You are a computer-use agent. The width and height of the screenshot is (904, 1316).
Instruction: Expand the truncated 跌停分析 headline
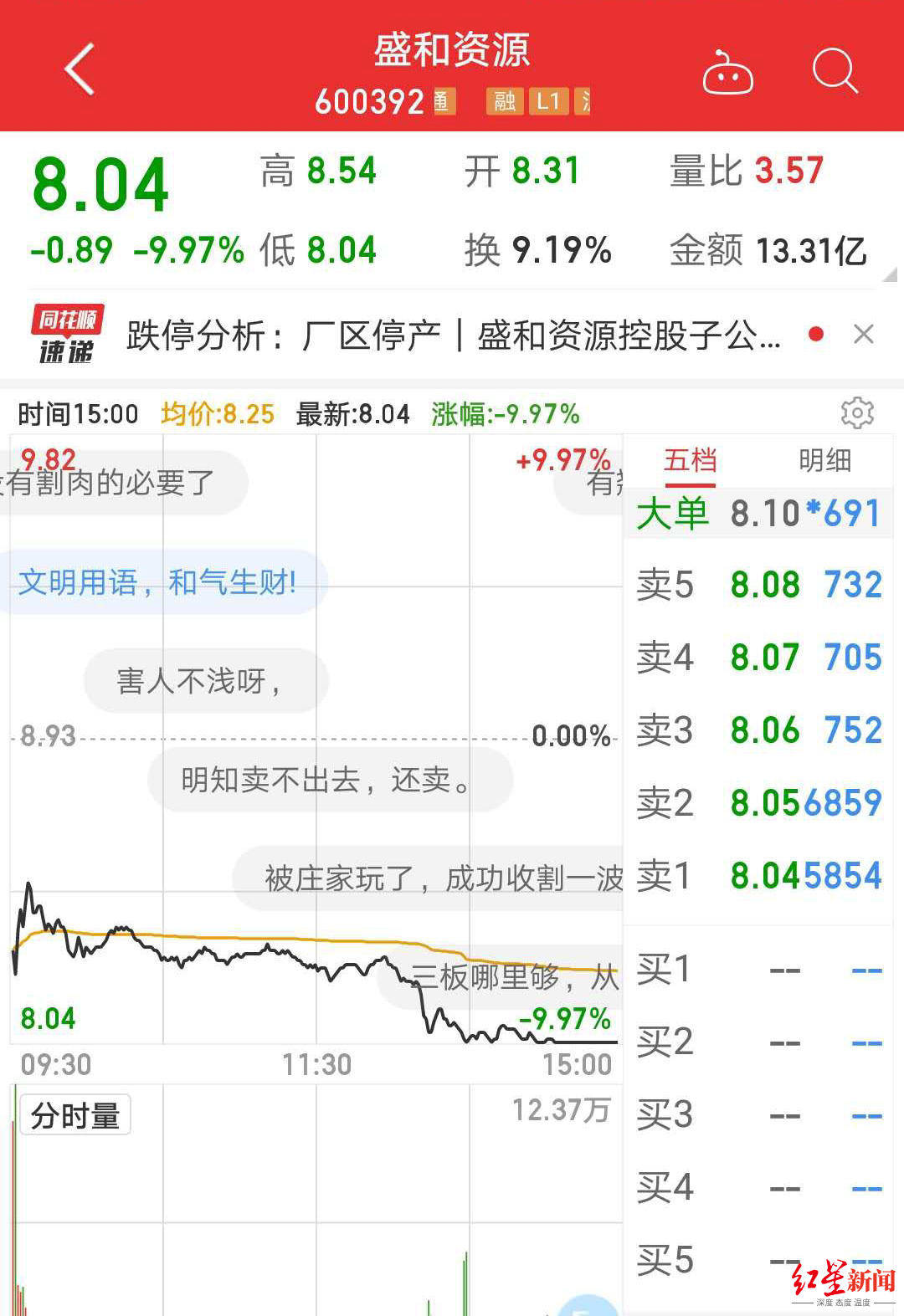pyautogui.click(x=452, y=334)
